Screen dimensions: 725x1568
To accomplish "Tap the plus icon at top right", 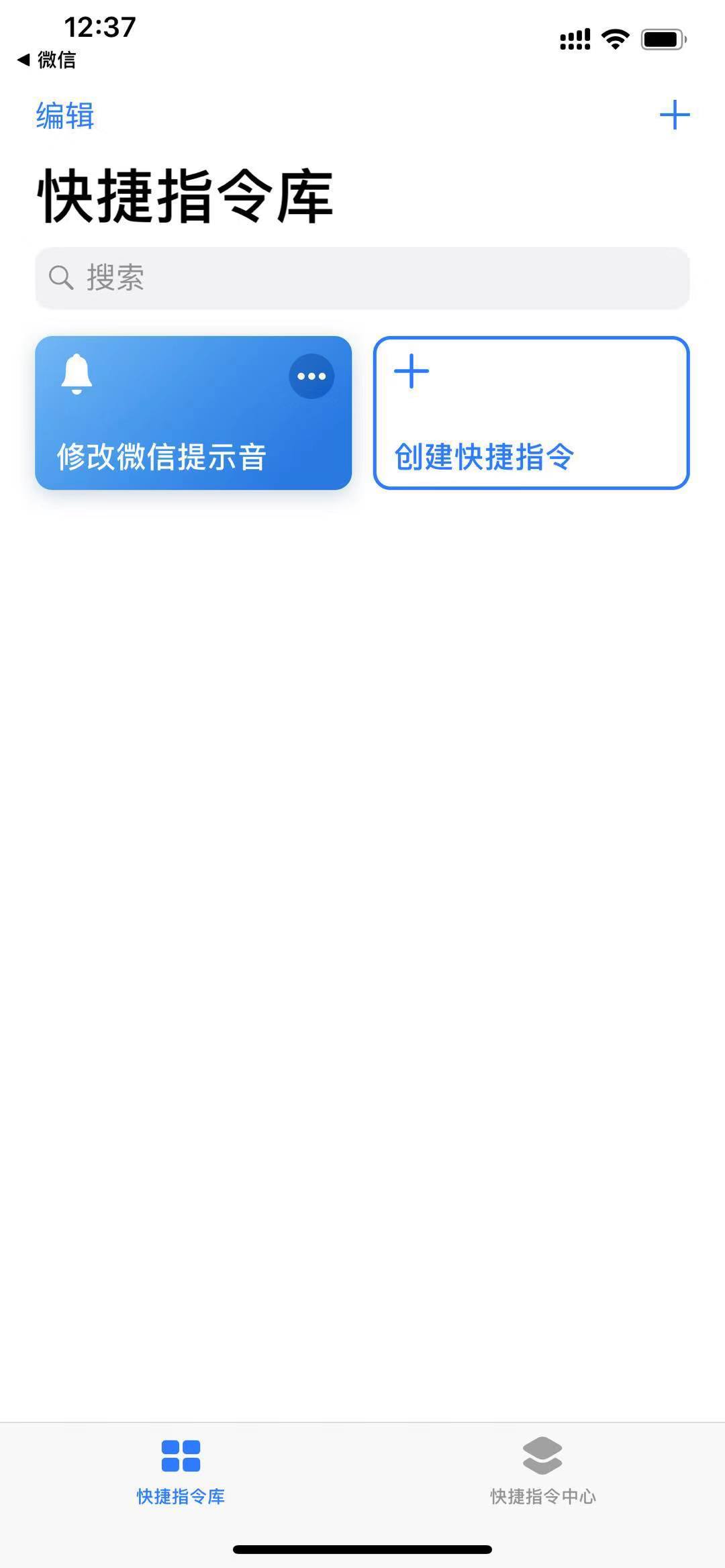I will tap(676, 114).
